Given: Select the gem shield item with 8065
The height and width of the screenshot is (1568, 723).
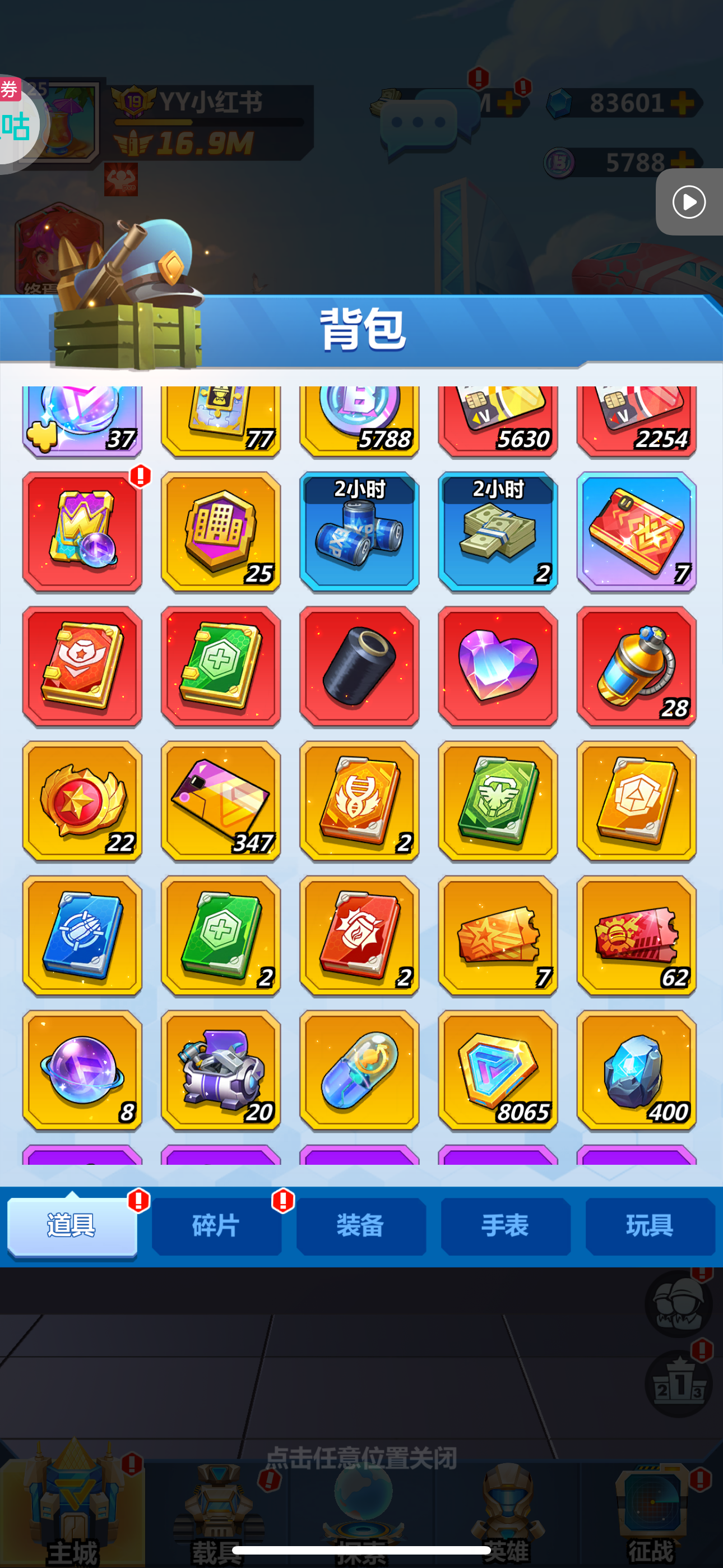Looking at the screenshot, I should (498, 1071).
